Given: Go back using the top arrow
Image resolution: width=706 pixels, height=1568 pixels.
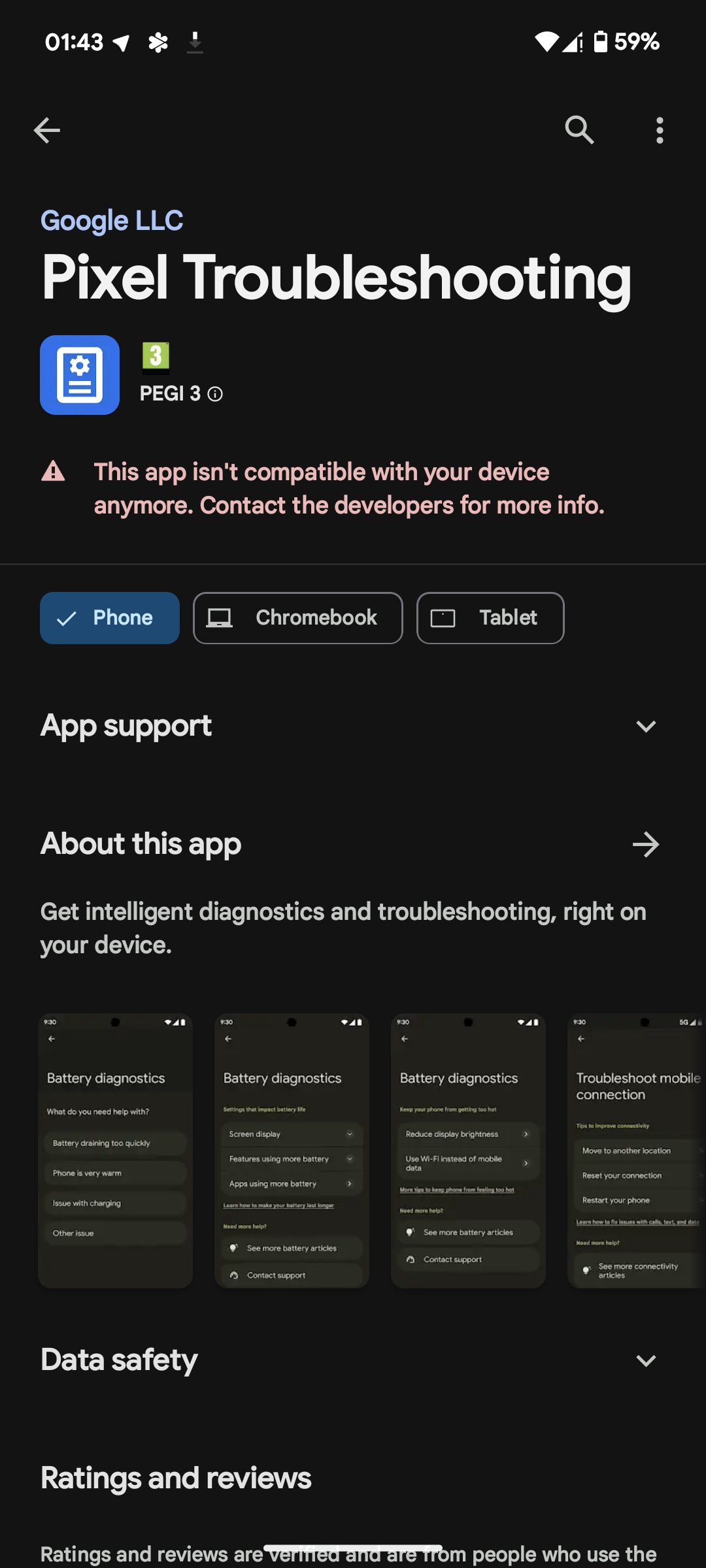Looking at the screenshot, I should click(47, 130).
